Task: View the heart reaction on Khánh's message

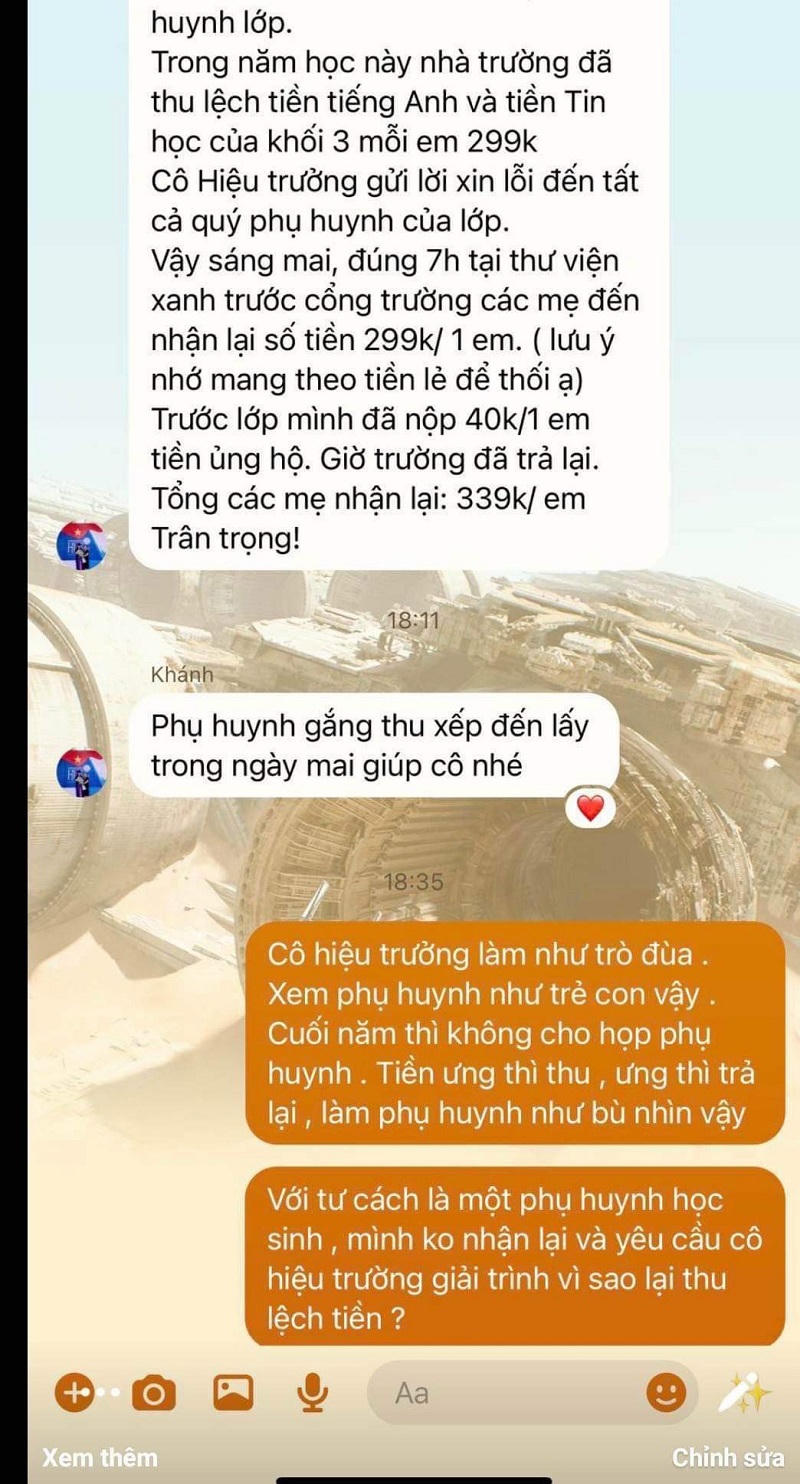Action: point(591,808)
